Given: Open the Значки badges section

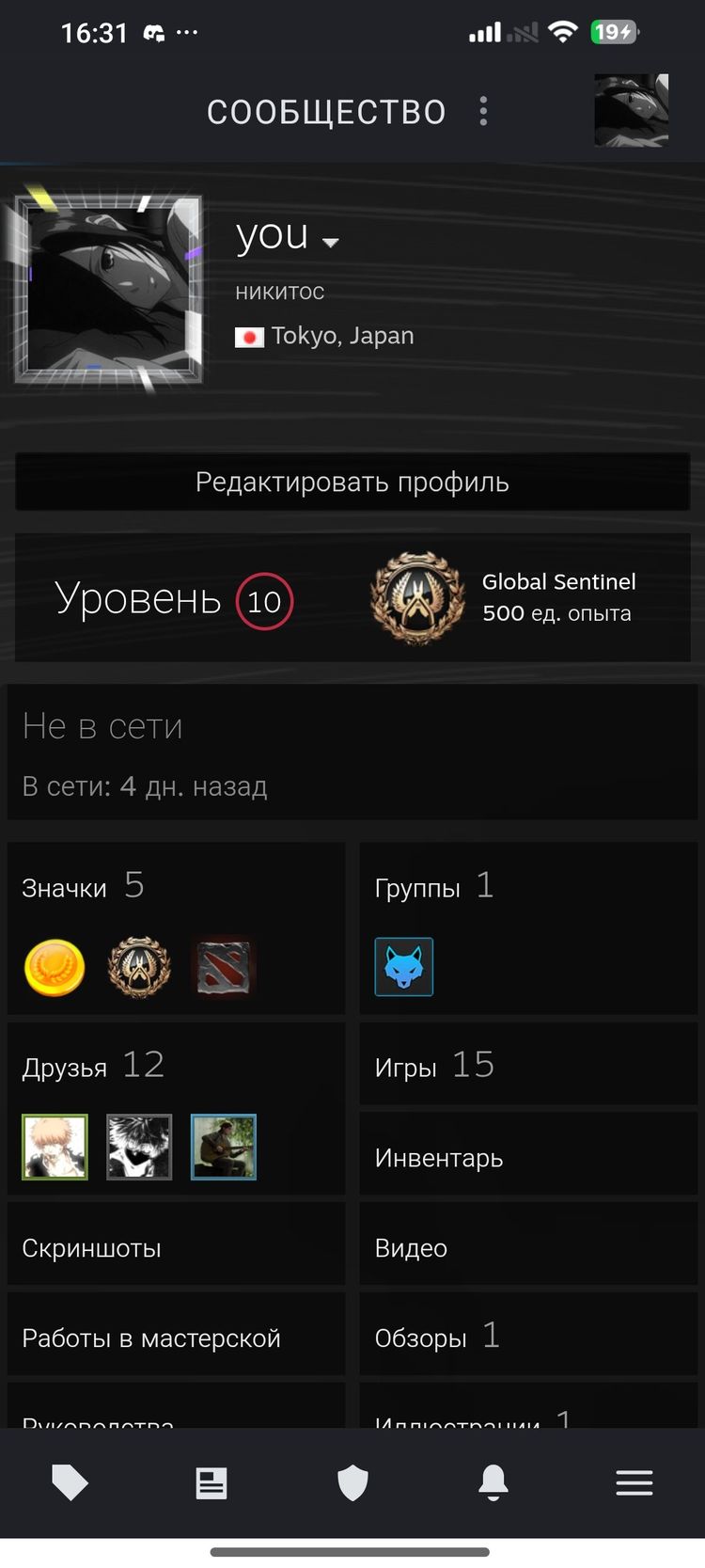Looking at the screenshot, I should point(83,886).
